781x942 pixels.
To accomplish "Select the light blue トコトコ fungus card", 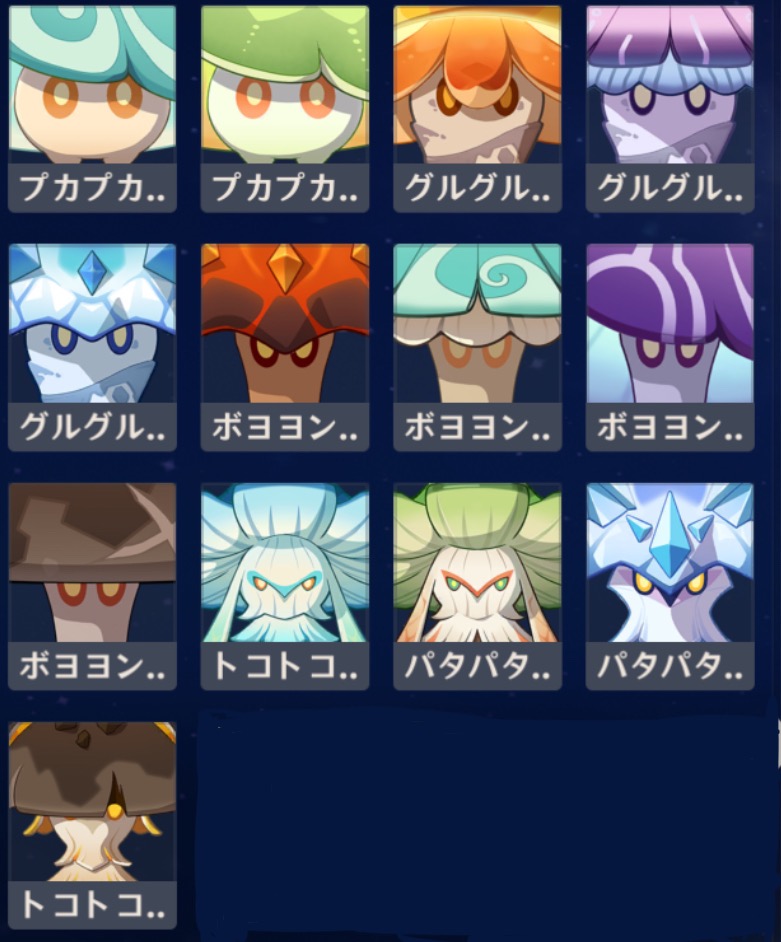I will click(285, 585).
